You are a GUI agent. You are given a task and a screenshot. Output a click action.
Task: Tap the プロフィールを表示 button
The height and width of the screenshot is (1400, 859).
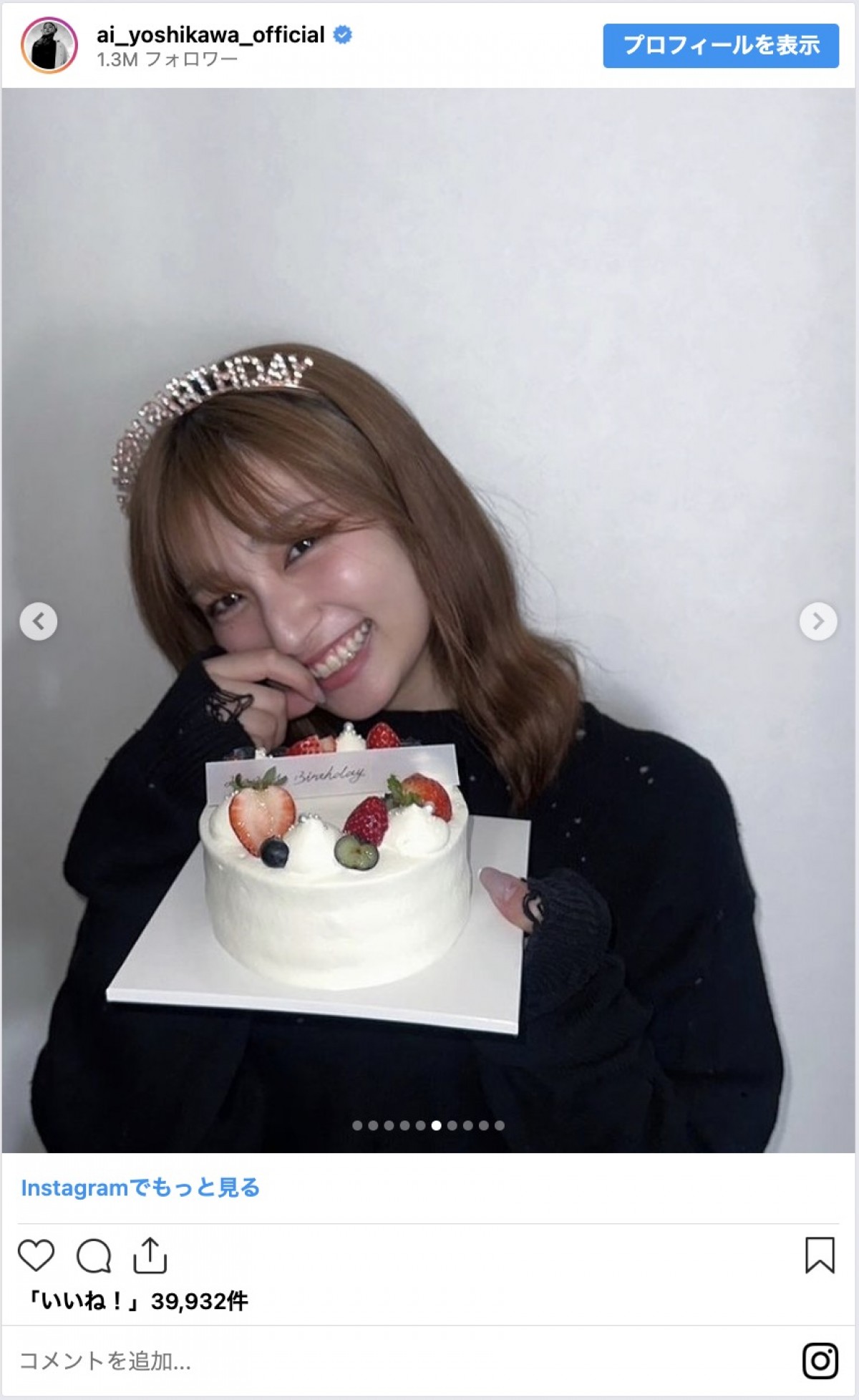pyautogui.click(x=720, y=45)
